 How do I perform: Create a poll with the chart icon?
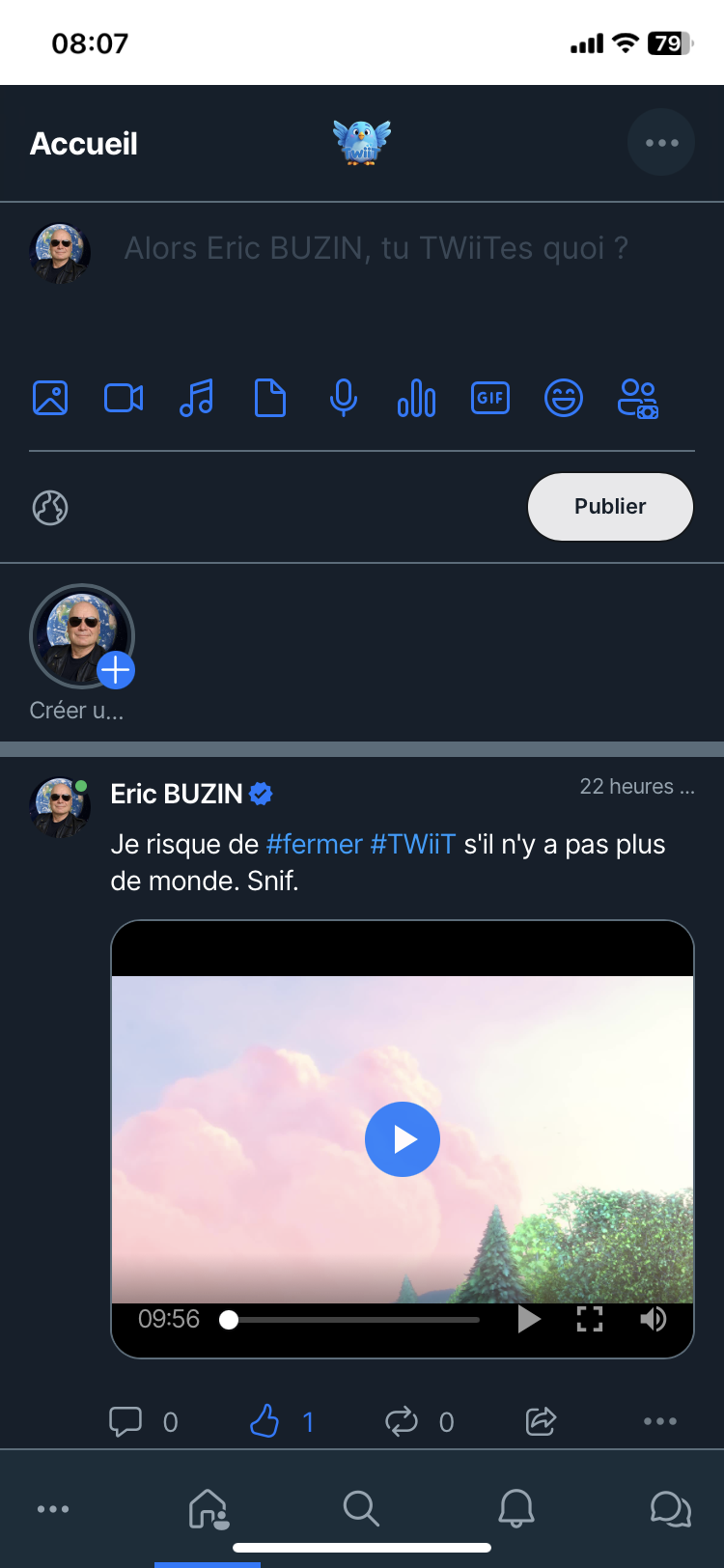[x=417, y=398]
